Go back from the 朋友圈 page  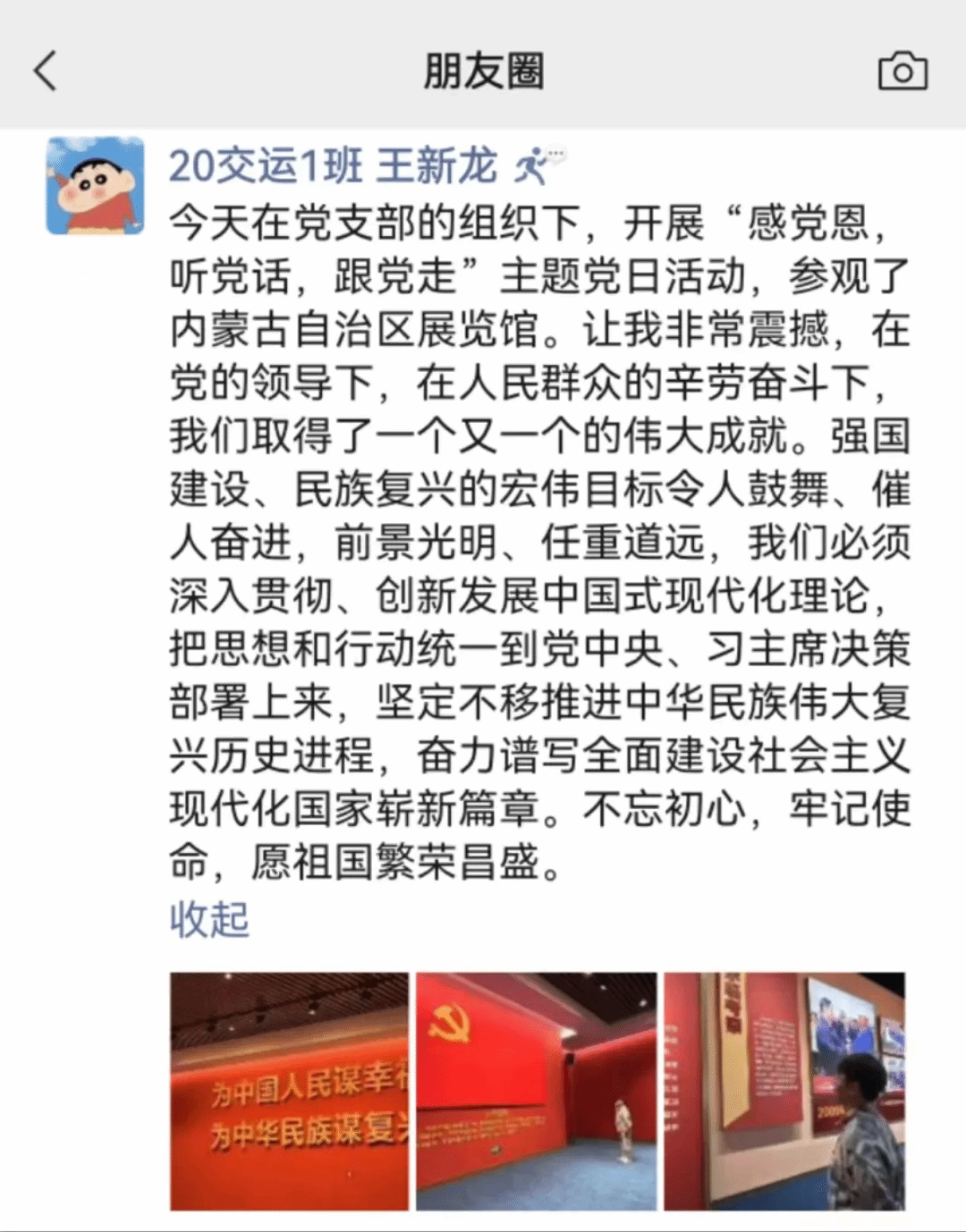click(46, 71)
